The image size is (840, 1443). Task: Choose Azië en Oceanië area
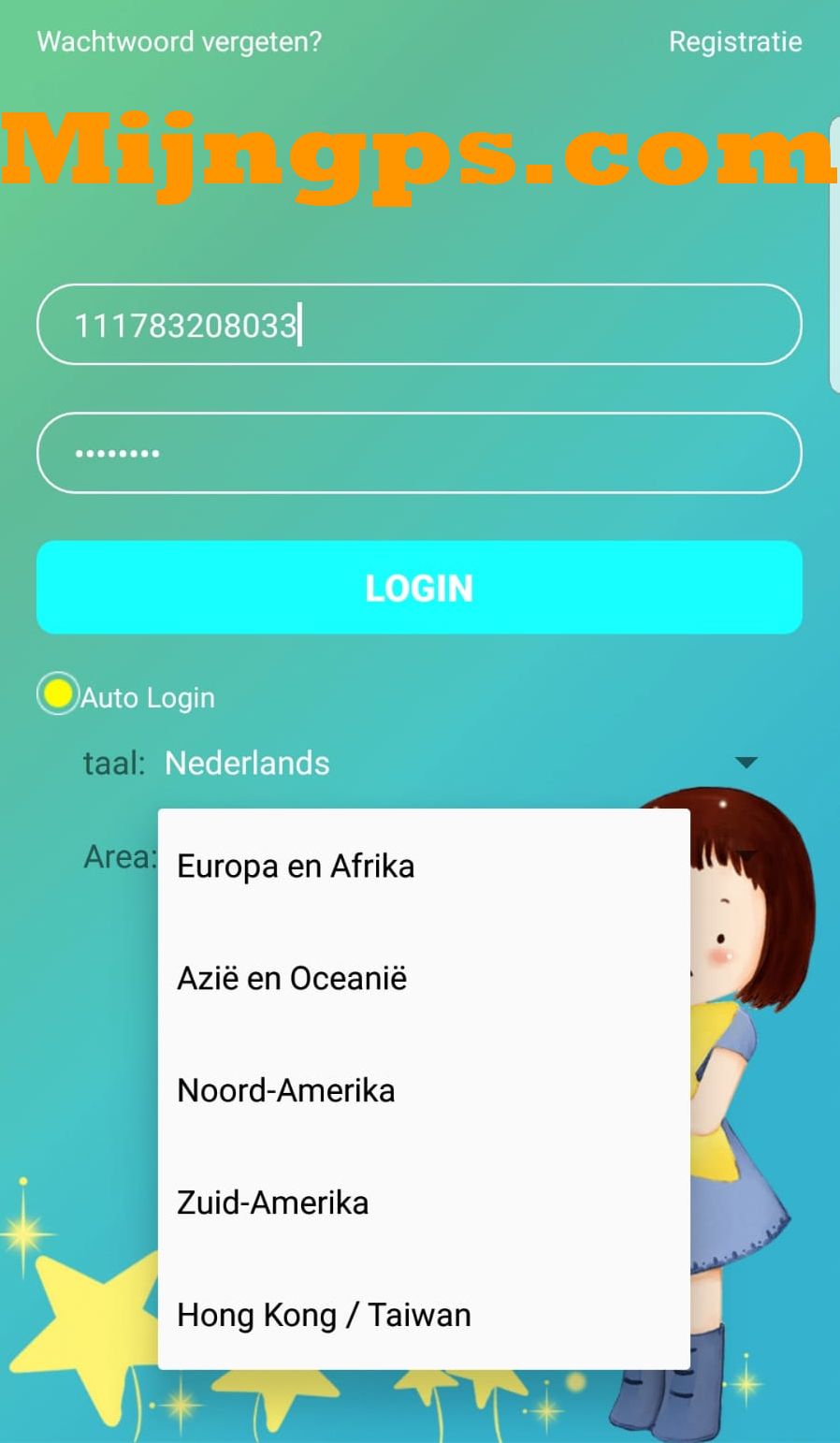point(292,979)
